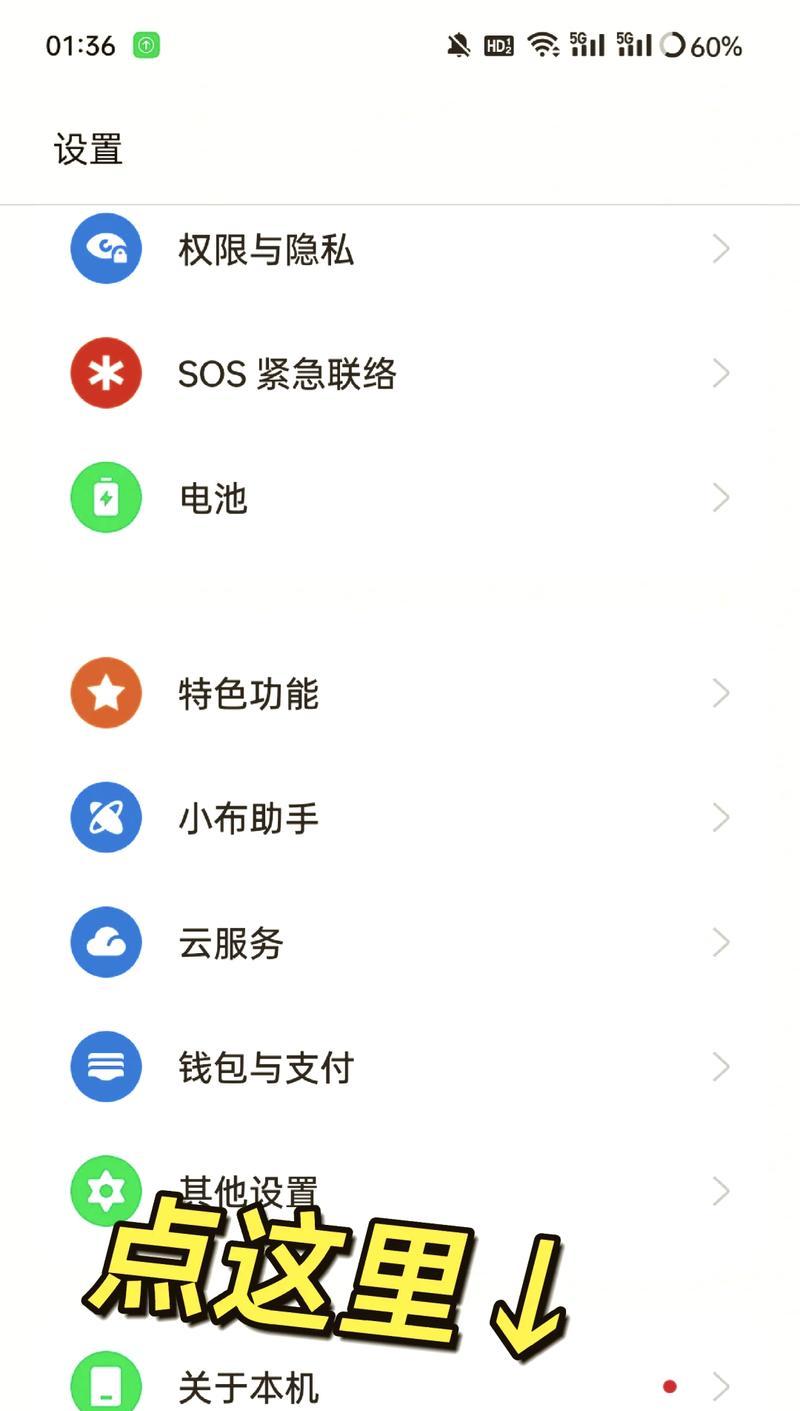The width and height of the screenshot is (800, 1411).
Task: Open 钱包与支付
Action: coord(400,1067)
